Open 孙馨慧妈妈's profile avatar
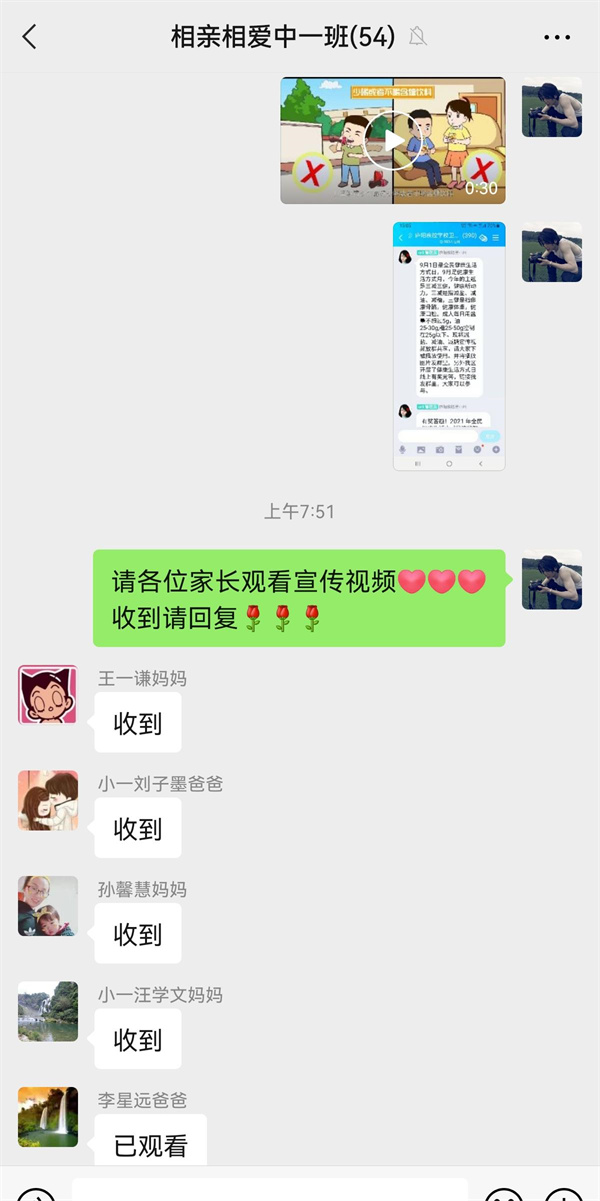600x1201 pixels. tap(48, 906)
